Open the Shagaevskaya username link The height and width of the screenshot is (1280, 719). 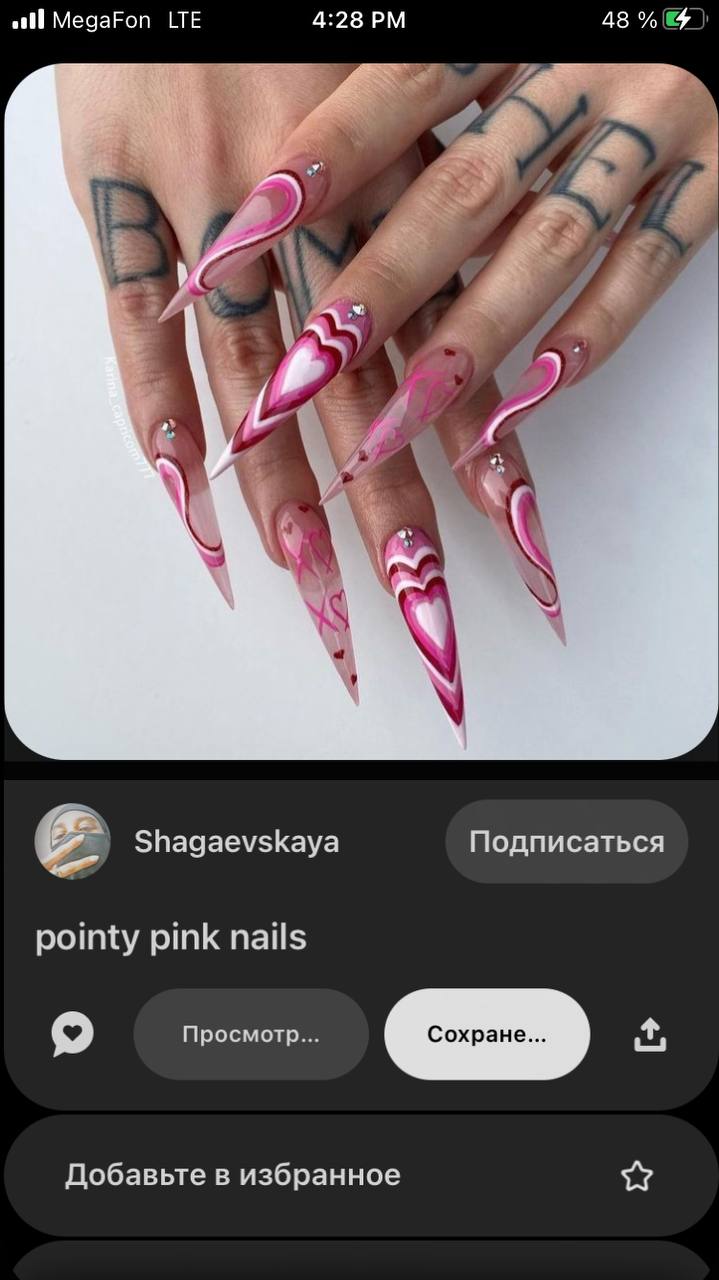click(237, 842)
